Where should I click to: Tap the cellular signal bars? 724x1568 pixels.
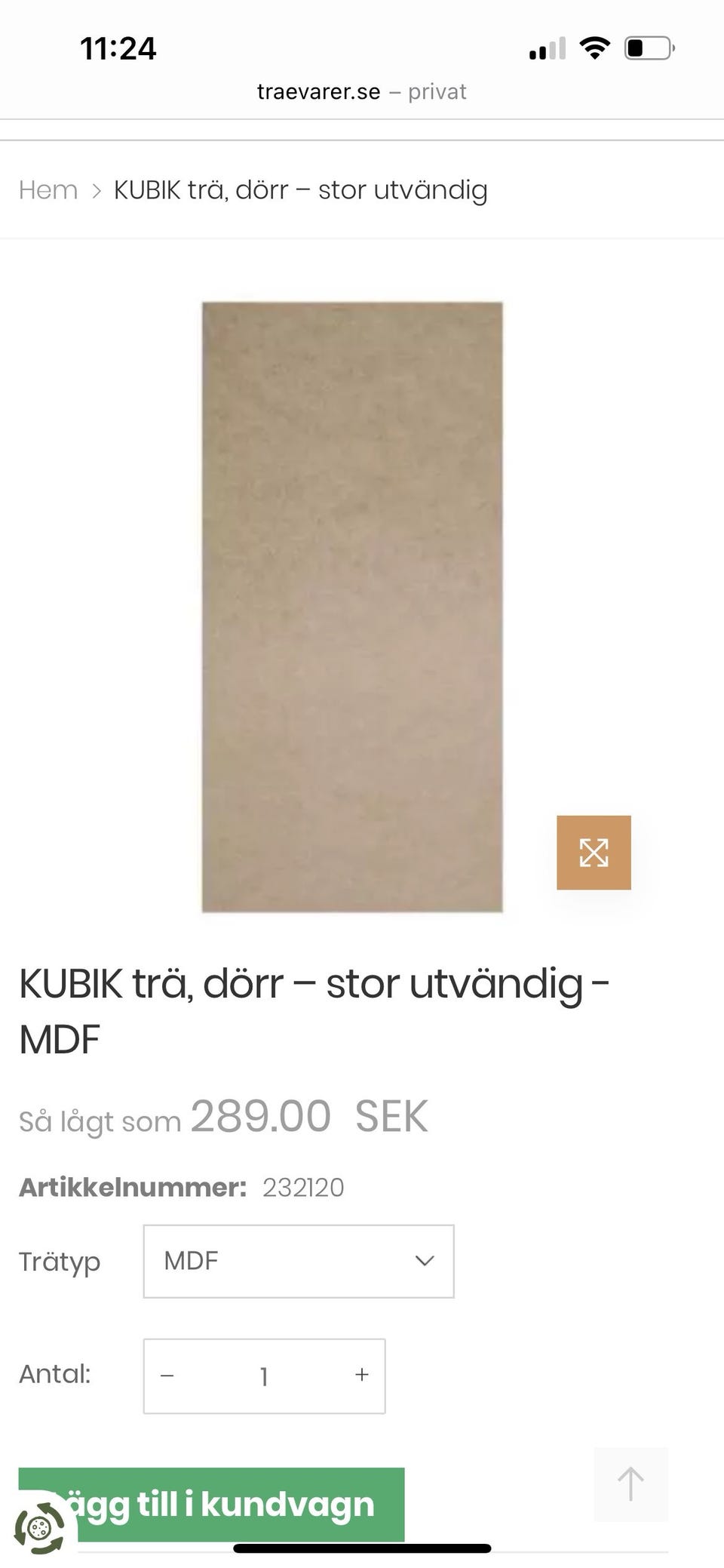pos(548,49)
